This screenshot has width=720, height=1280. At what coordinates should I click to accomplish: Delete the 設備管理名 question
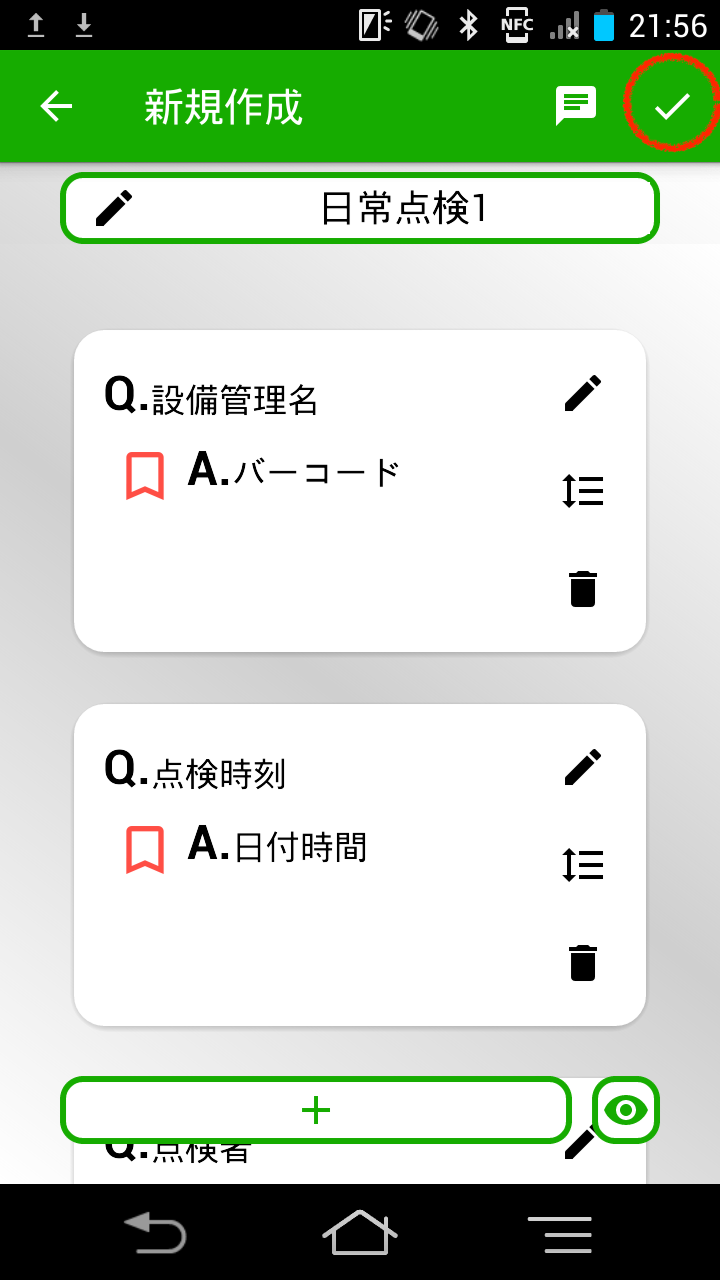pos(583,589)
